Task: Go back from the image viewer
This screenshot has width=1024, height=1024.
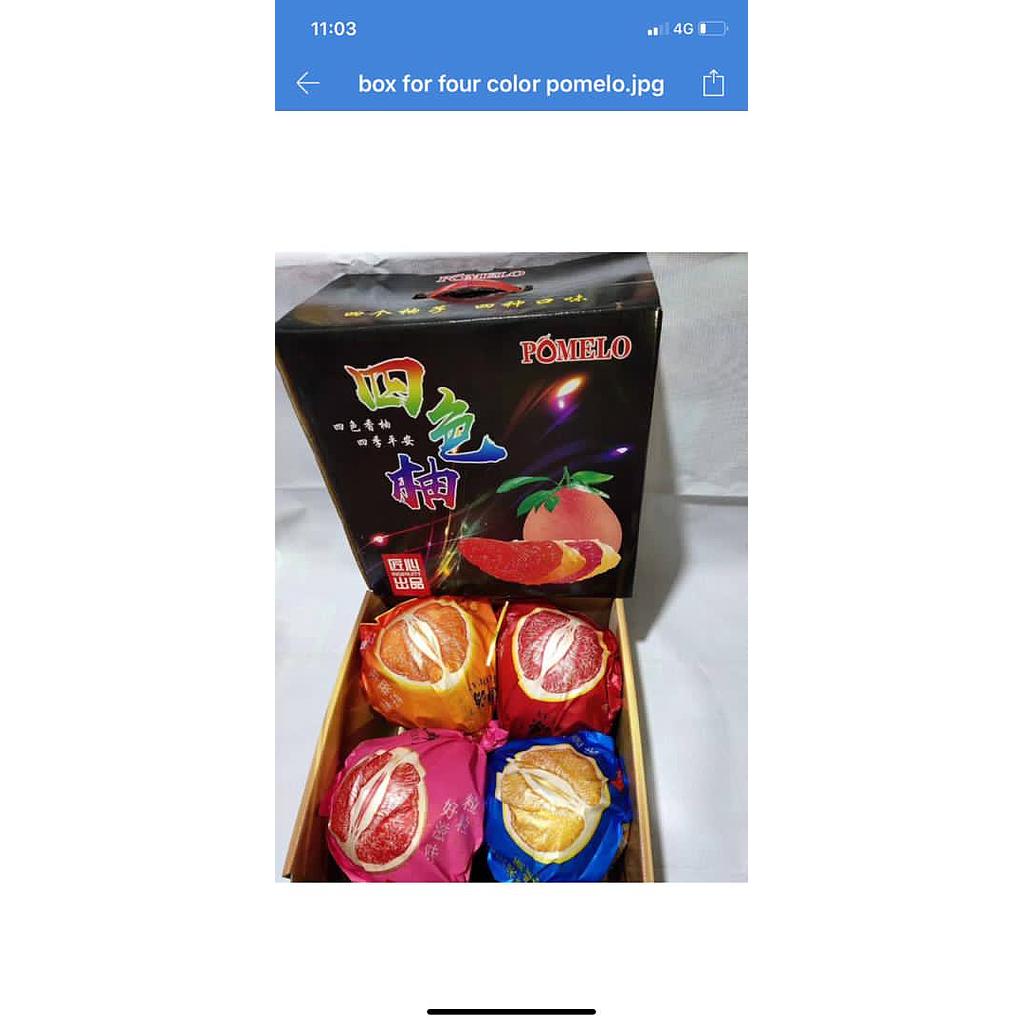Action: [308, 84]
